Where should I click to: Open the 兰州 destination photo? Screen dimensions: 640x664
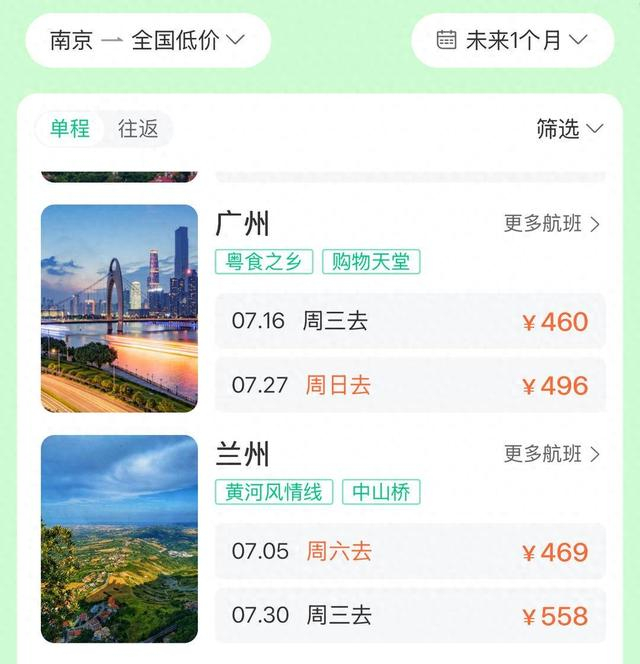119,538
